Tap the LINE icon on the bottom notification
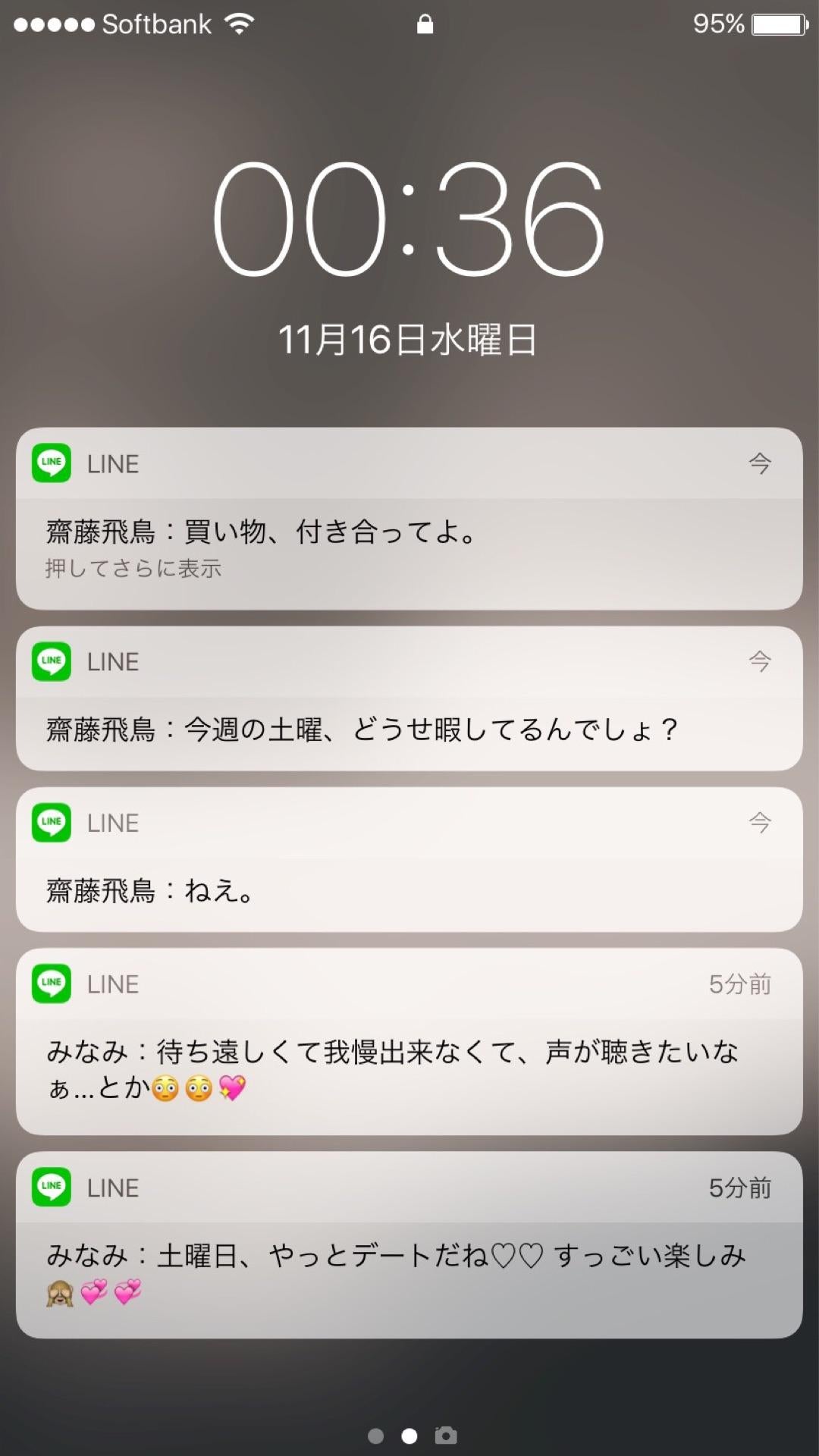 click(x=51, y=1188)
